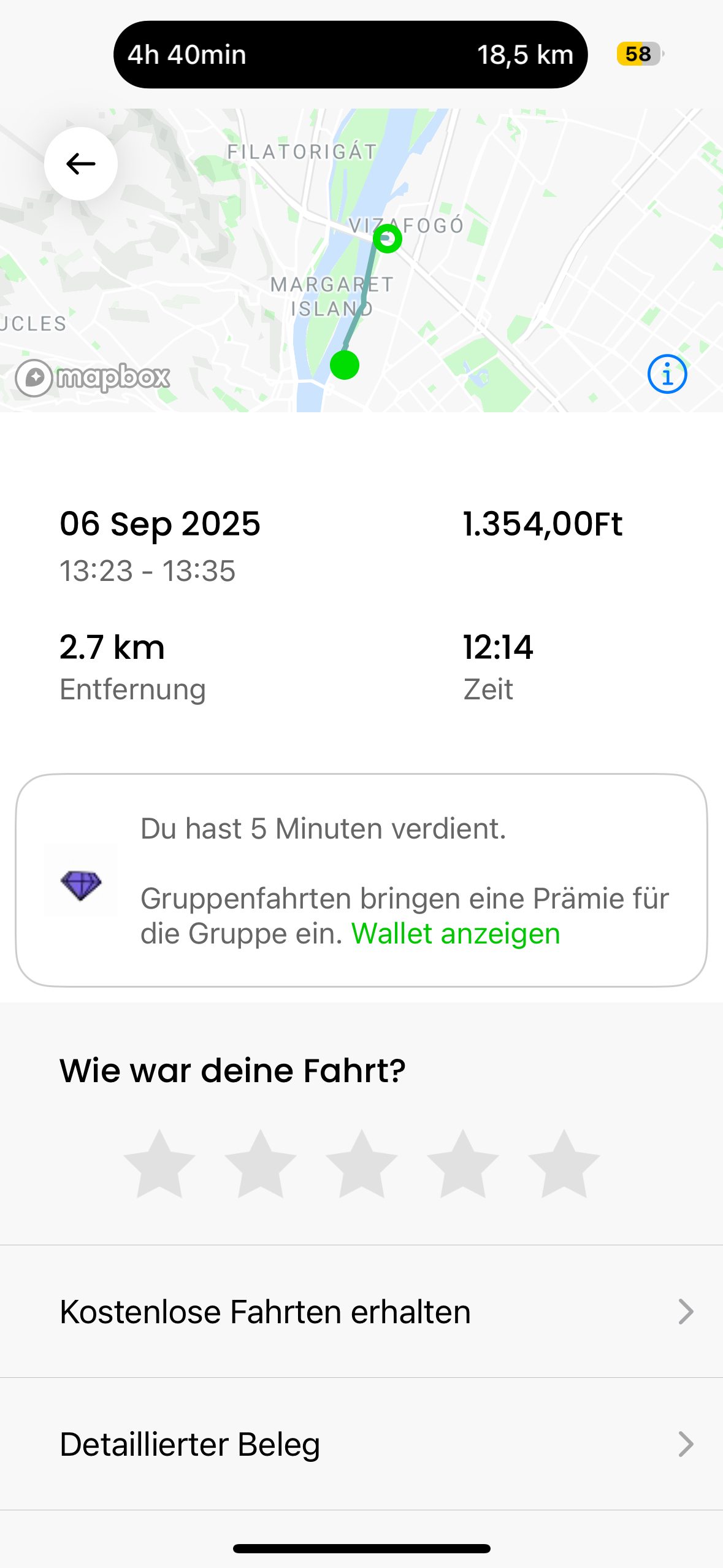View the Detaillierter Beleg receipt
723x1568 pixels.
[x=361, y=1444]
